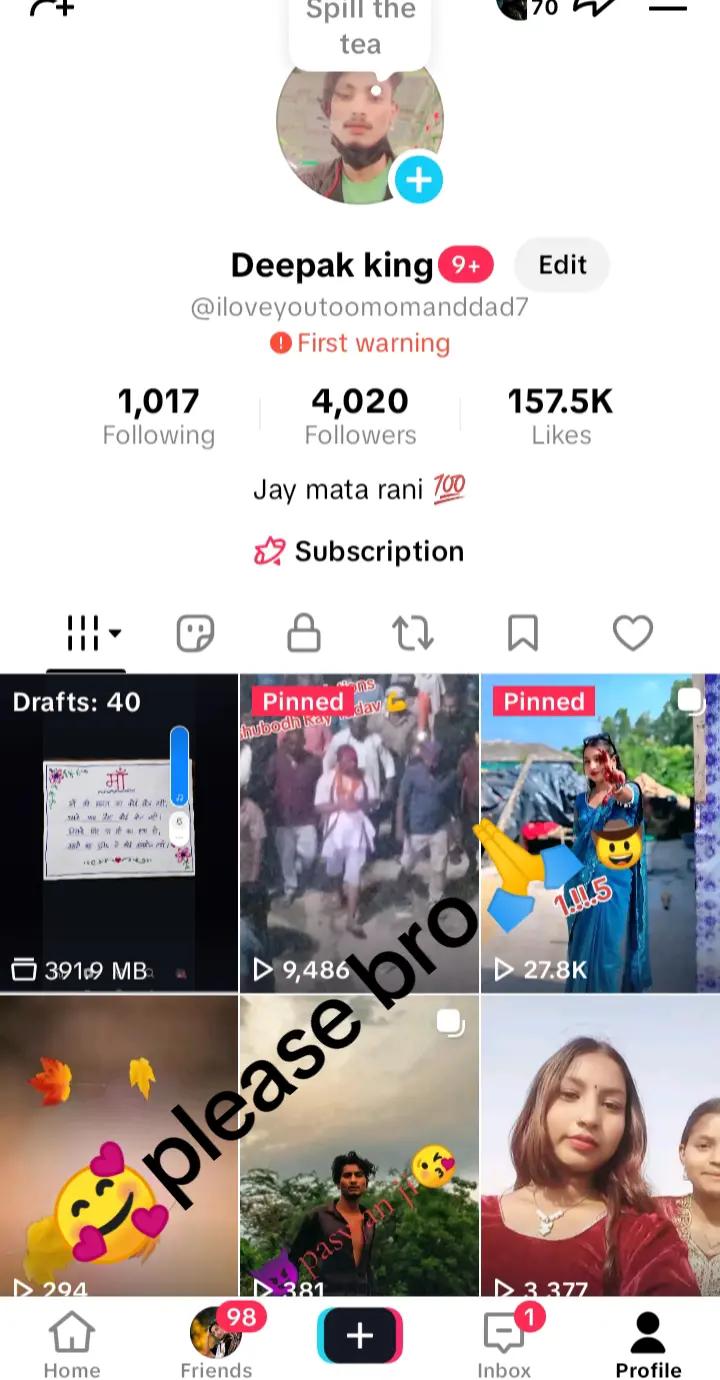Viewport: 720px width, 1380px height.
Task: Switch to the saved bookmarks tab
Action: tap(523, 633)
